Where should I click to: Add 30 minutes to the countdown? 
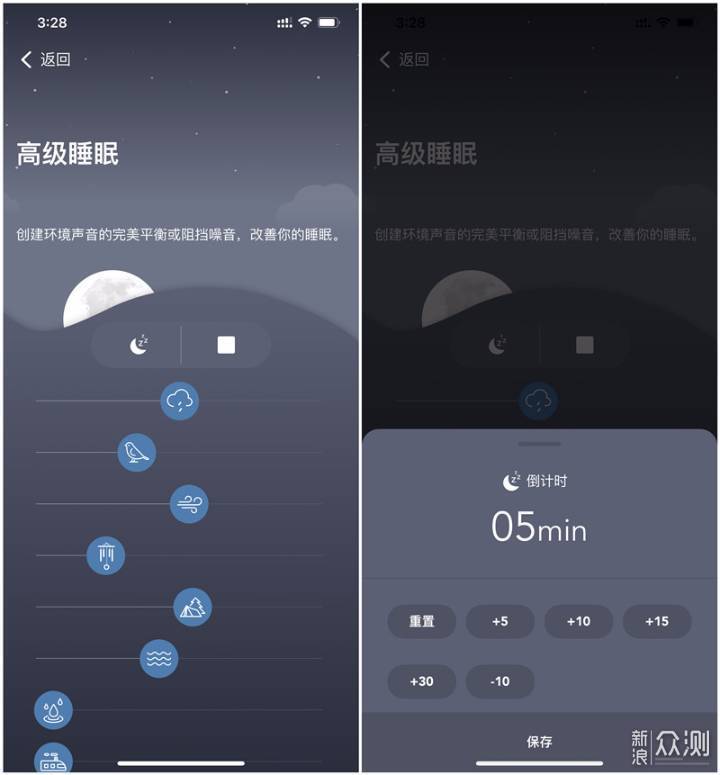point(422,681)
